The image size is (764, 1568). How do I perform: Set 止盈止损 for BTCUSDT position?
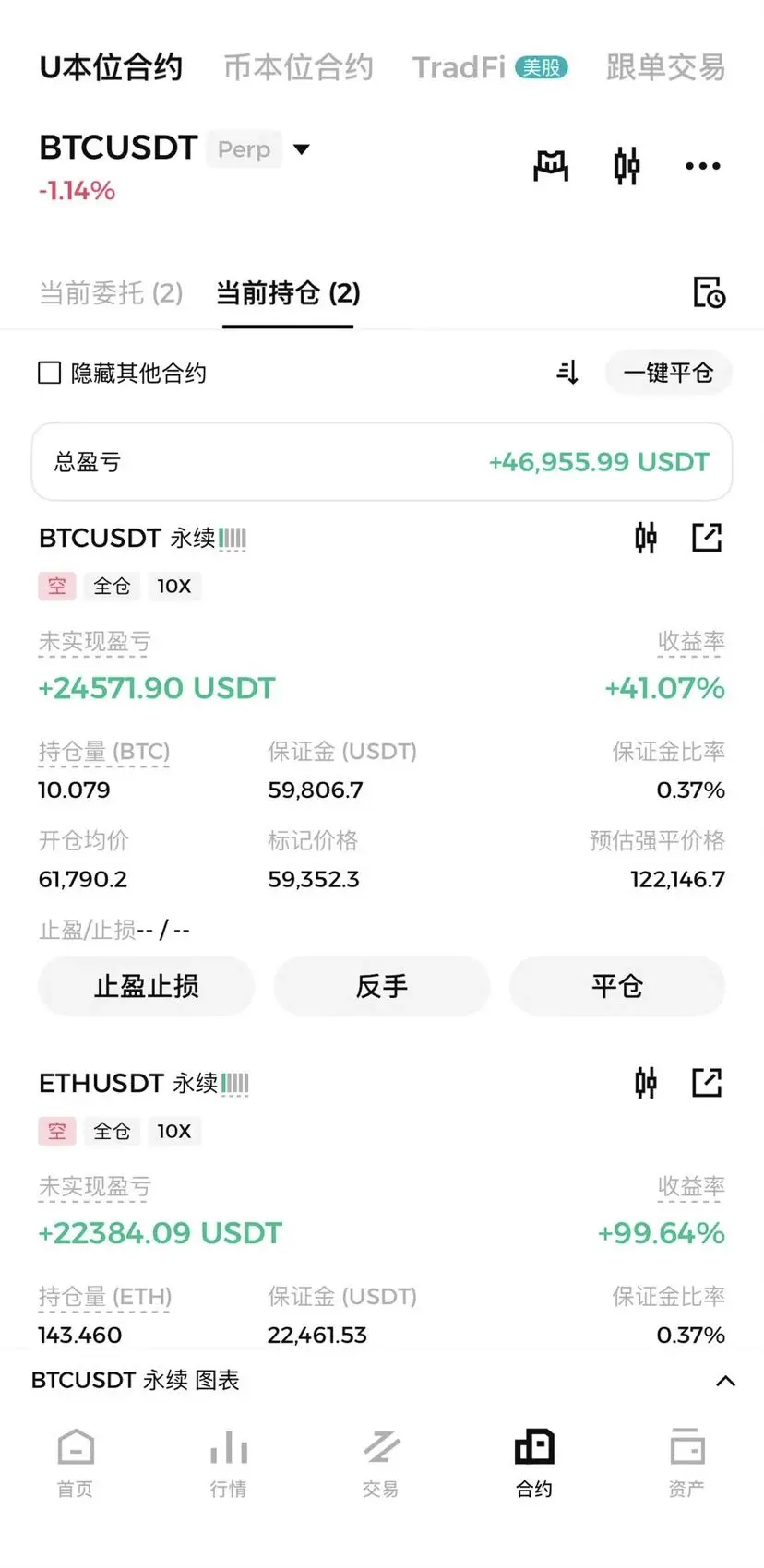pos(146,986)
